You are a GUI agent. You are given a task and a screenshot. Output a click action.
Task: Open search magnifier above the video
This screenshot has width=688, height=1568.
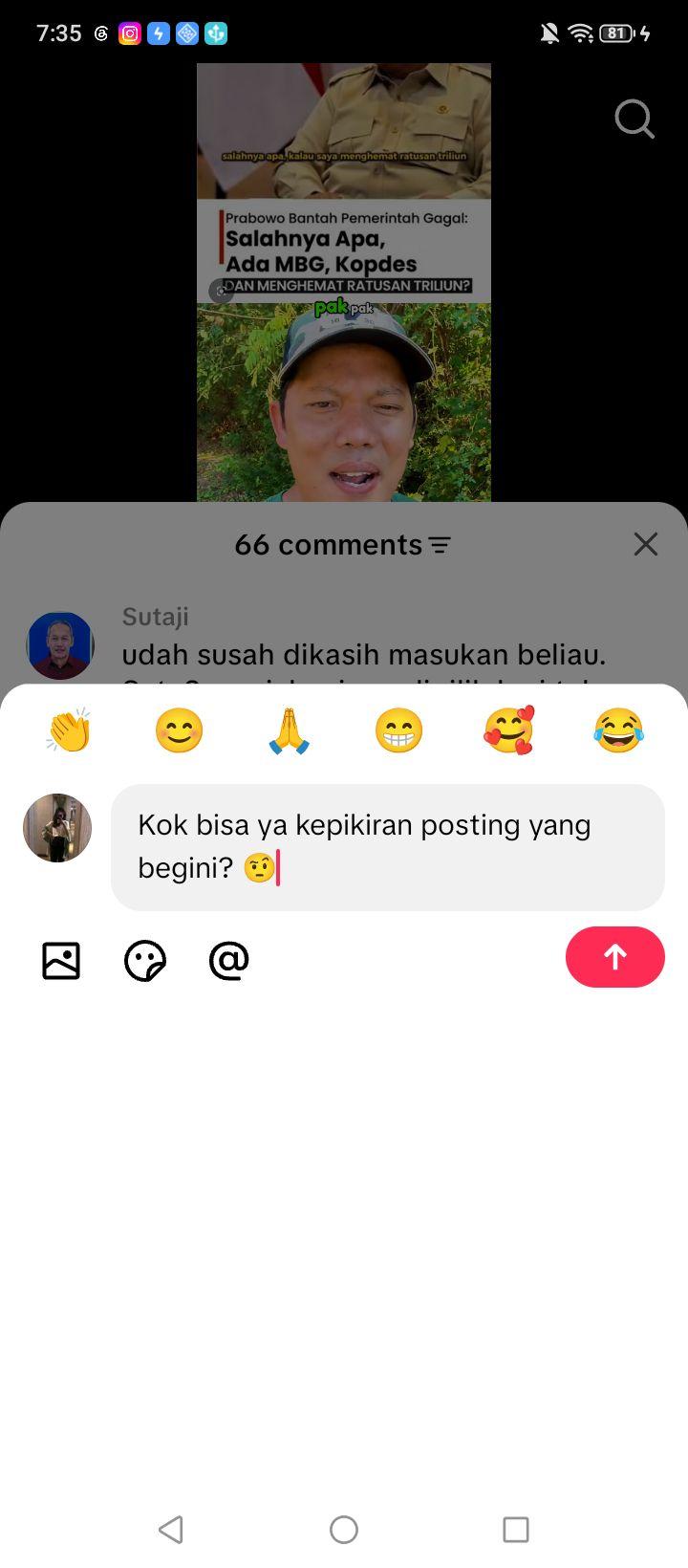[x=634, y=120]
